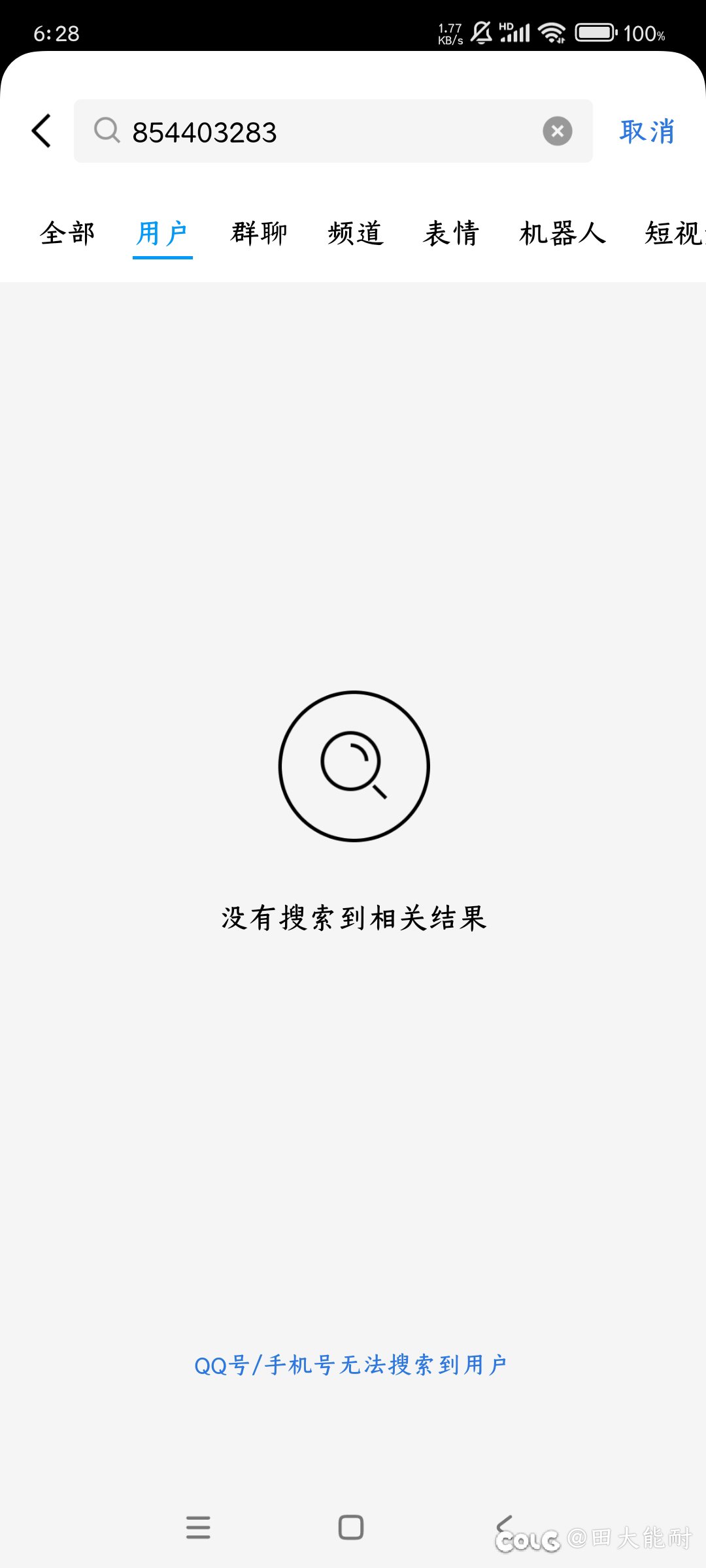Switch to the 表情 tab
Screen dimensions: 706x1568
point(451,233)
